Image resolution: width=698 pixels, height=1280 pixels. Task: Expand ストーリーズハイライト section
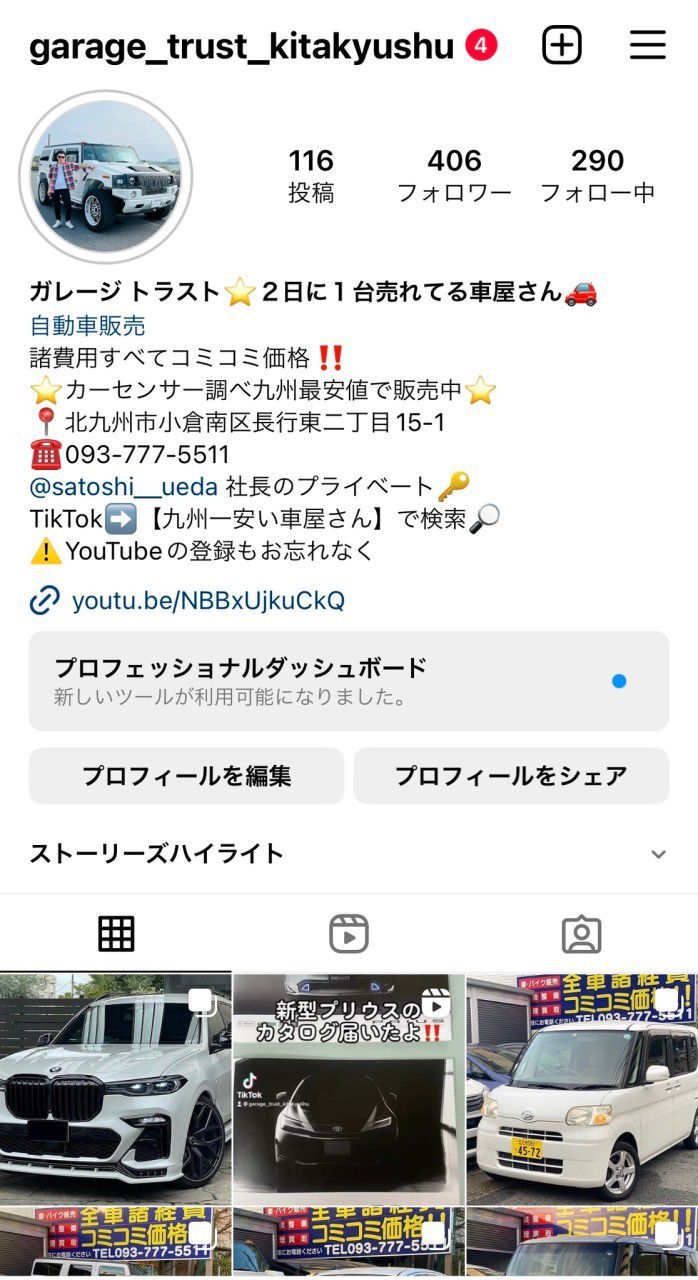pyautogui.click(x=658, y=854)
